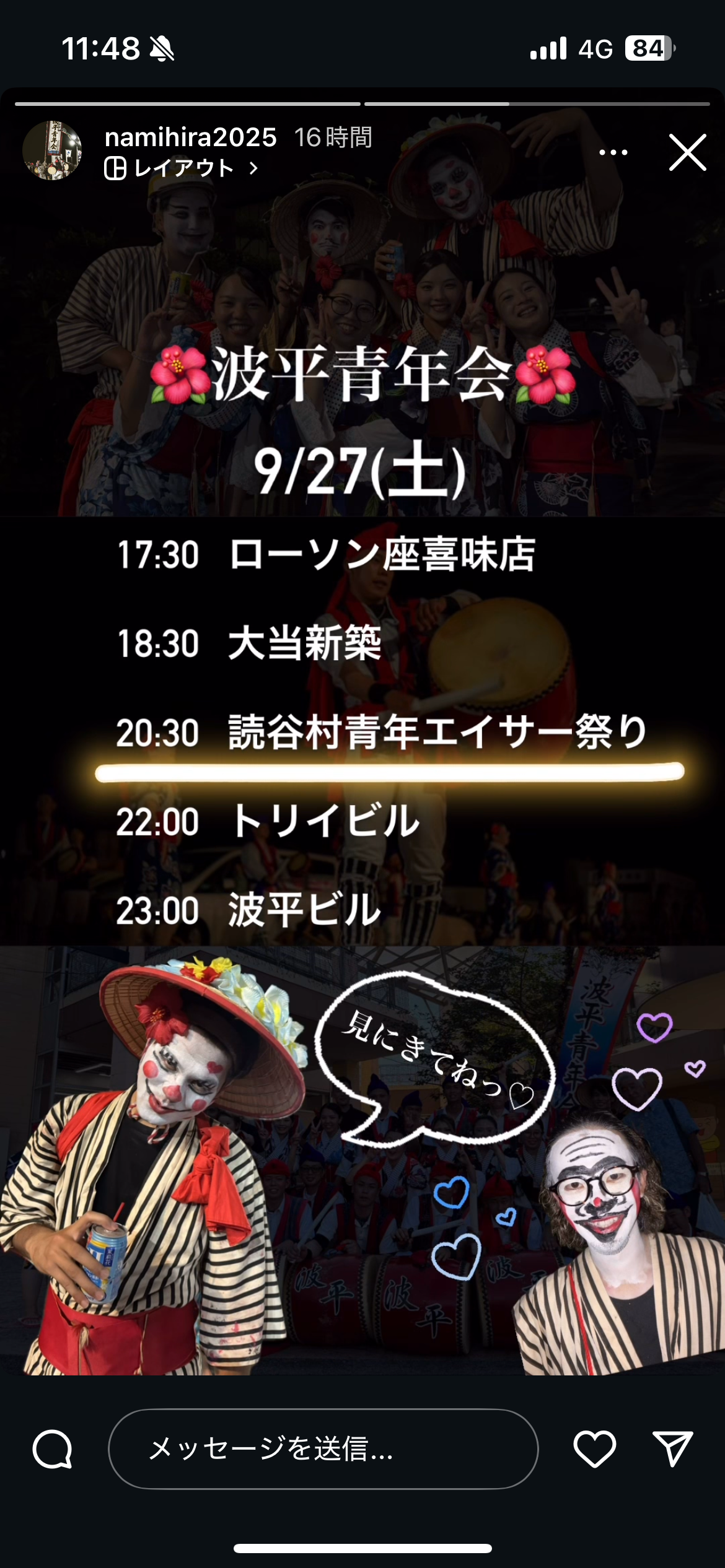Focus the メッセージを送信 message field
The height and width of the screenshot is (1568, 725).
(x=323, y=1448)
